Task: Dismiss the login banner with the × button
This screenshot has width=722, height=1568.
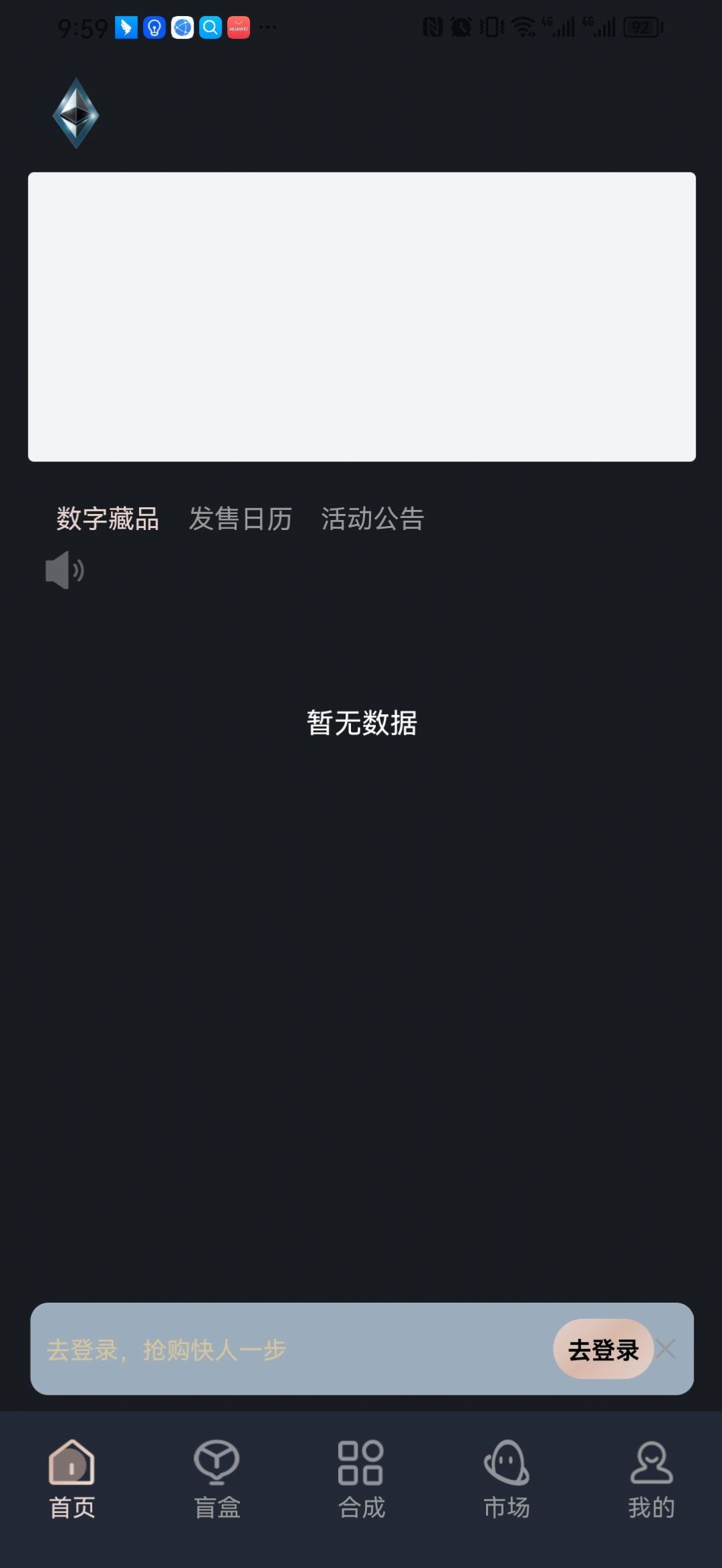Action: coord(666,1349)
